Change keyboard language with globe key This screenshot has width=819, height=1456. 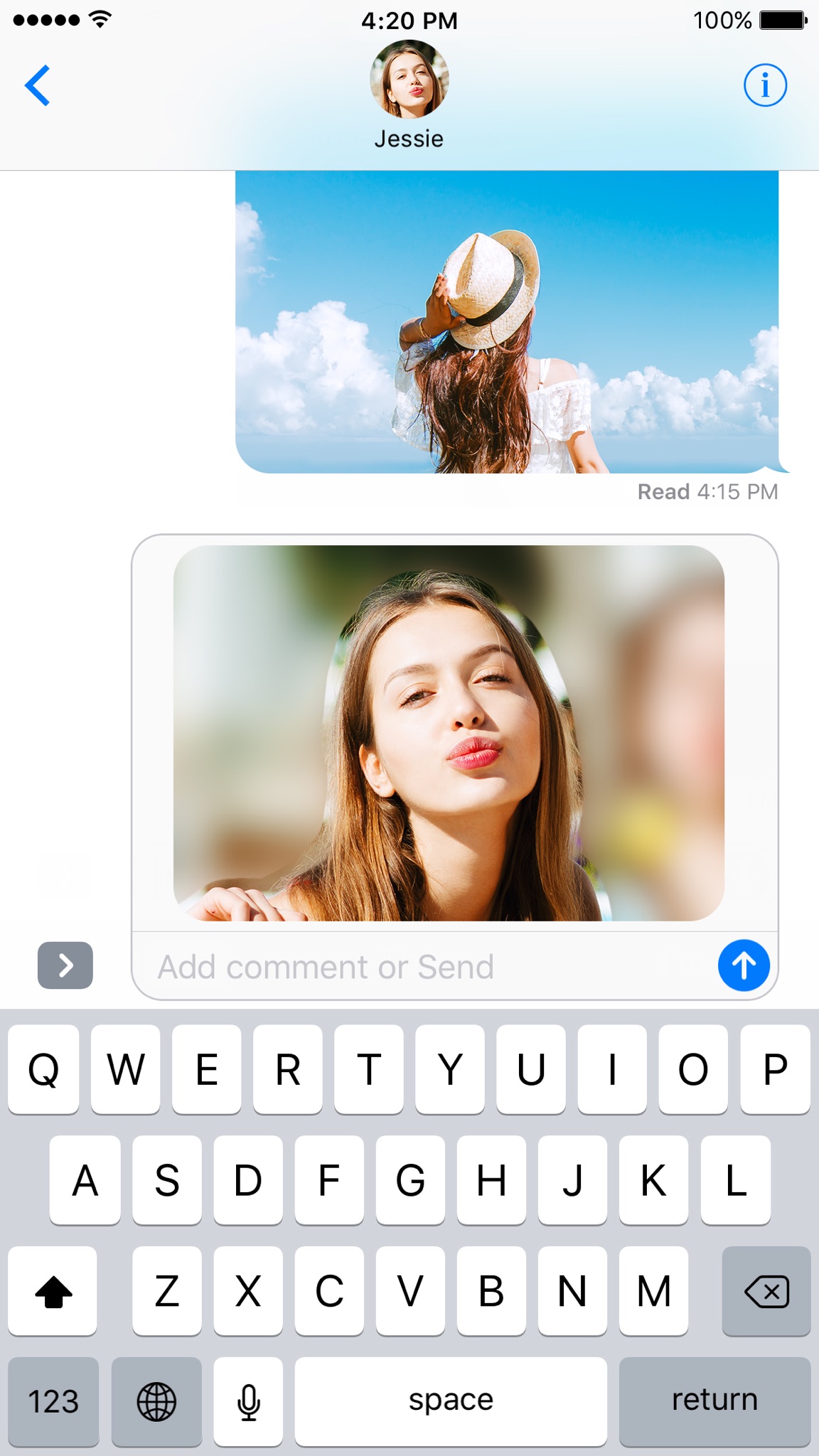coord(156,1402)
